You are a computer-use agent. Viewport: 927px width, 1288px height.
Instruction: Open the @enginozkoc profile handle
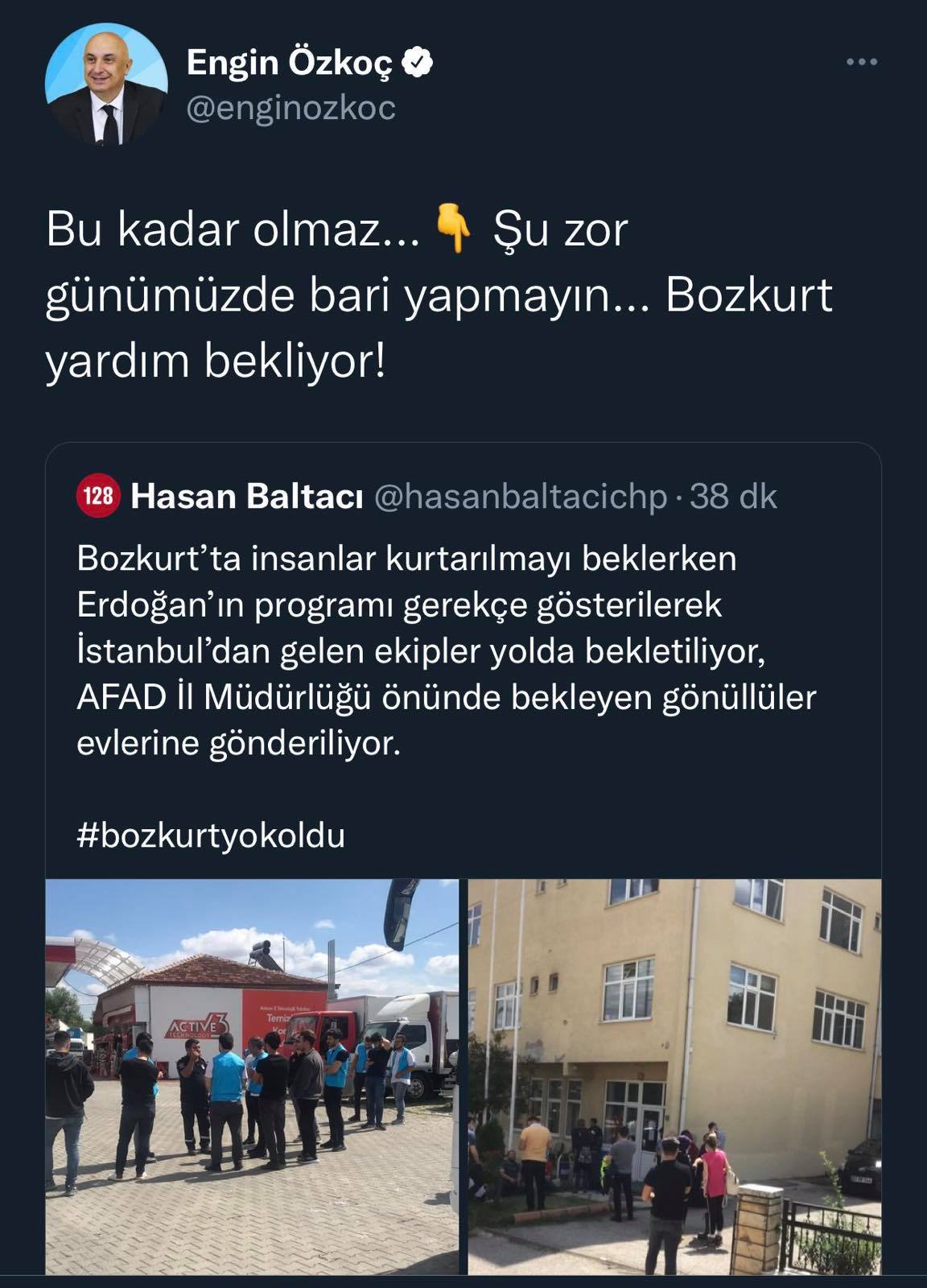tap(290, 108)
